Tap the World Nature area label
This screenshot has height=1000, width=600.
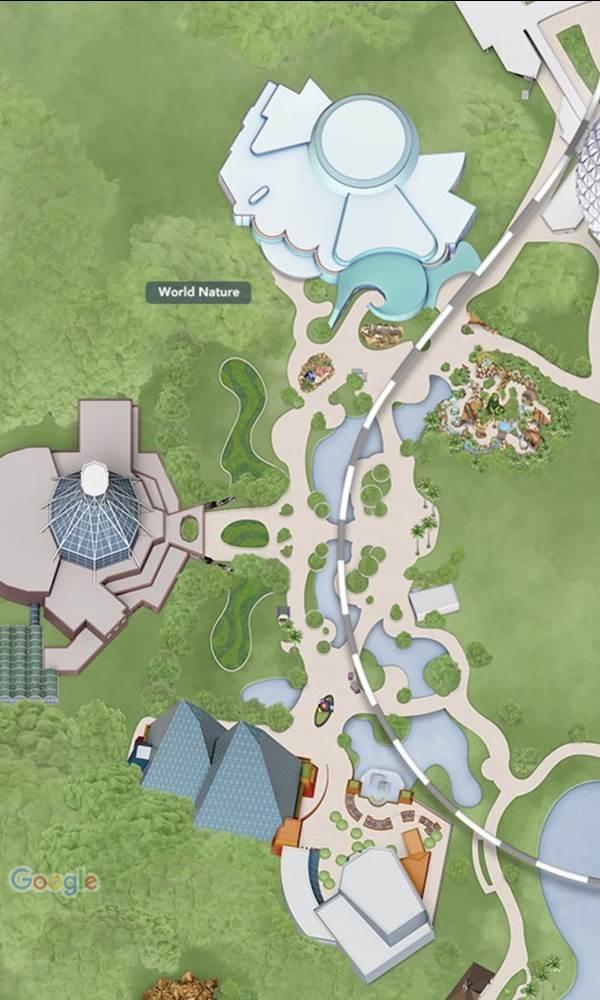point(198,292)
